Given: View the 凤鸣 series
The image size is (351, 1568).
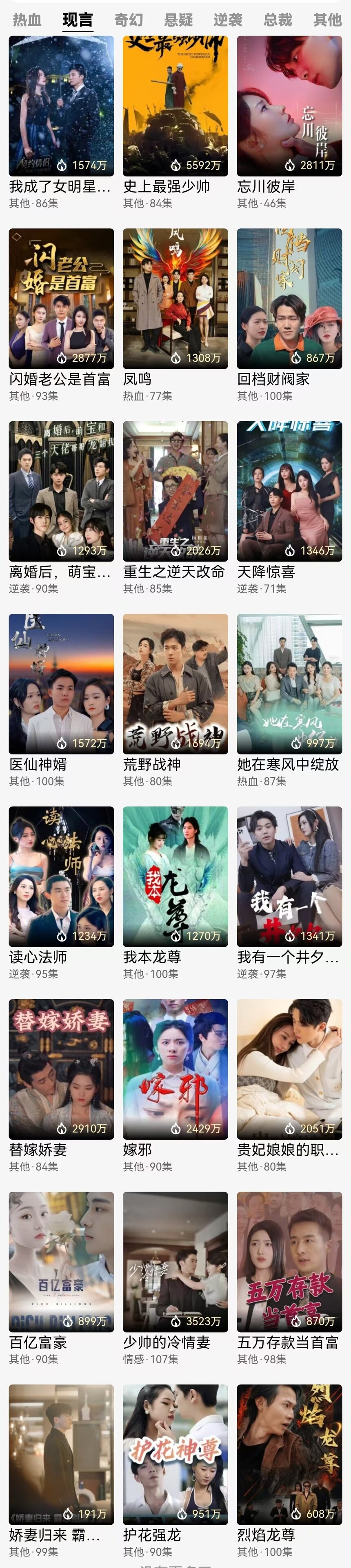Looking at the screenshot, I should [175, 299].
